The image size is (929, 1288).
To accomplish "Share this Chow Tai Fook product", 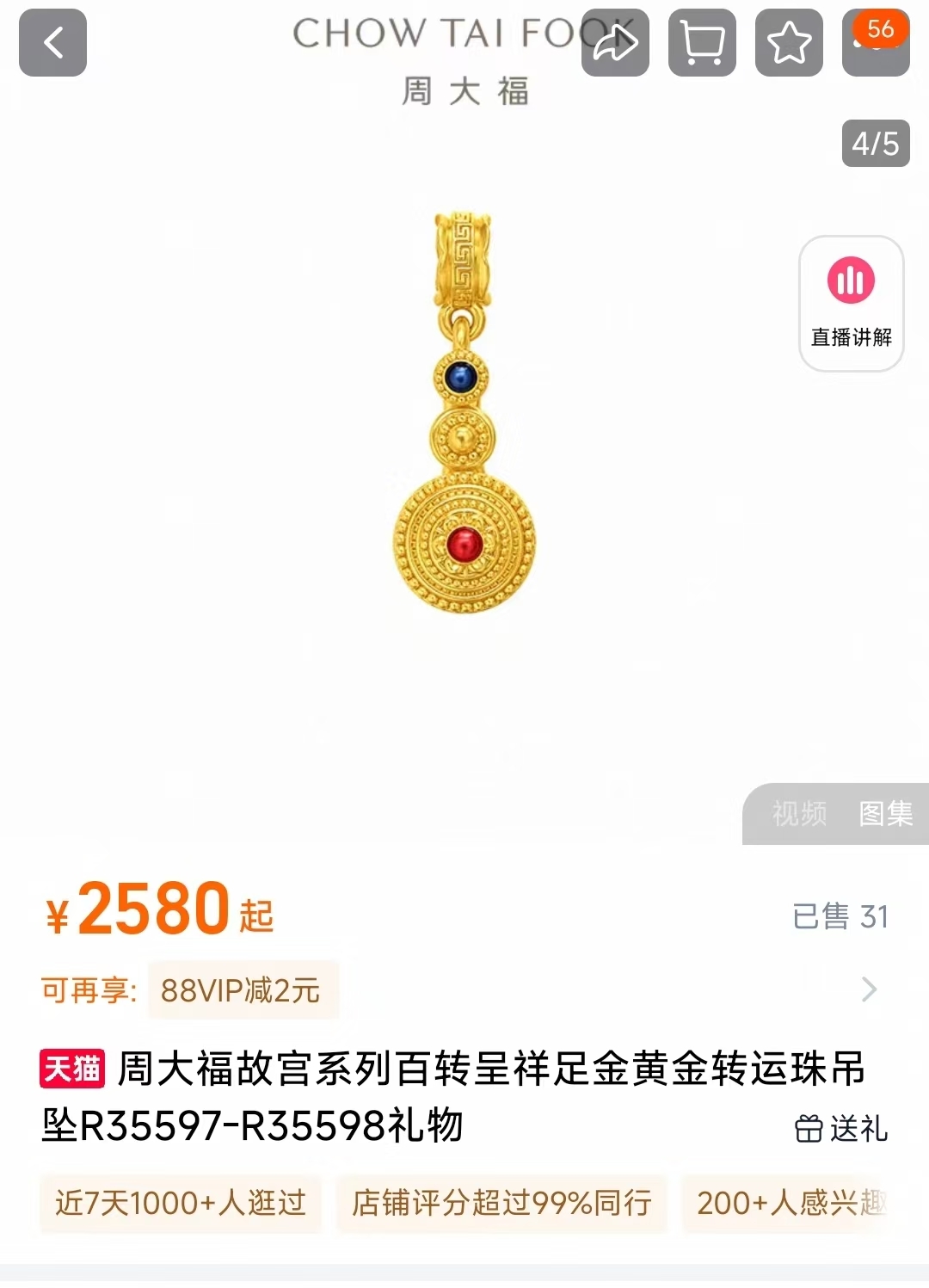I will (x=615, y=43).
